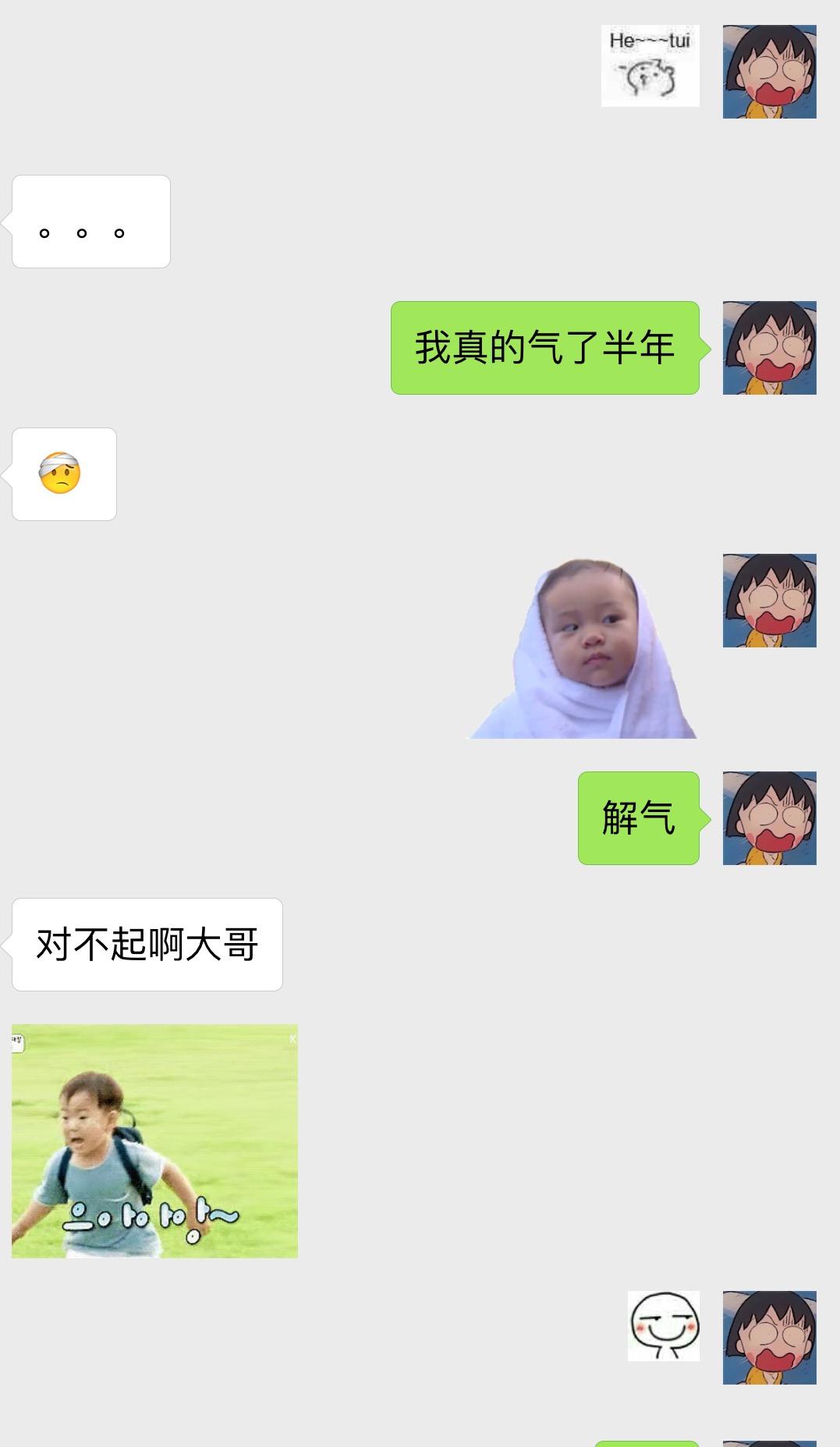Screen dimensions: 840x1447
Task: Open the running boy GIF image
Action: 154,1140
